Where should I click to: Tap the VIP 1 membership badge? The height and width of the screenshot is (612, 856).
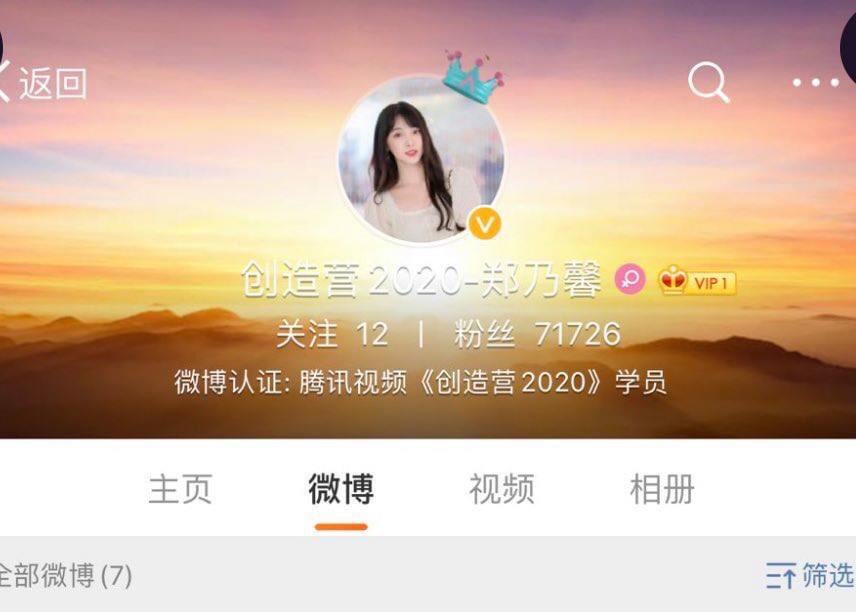[698, 283]
